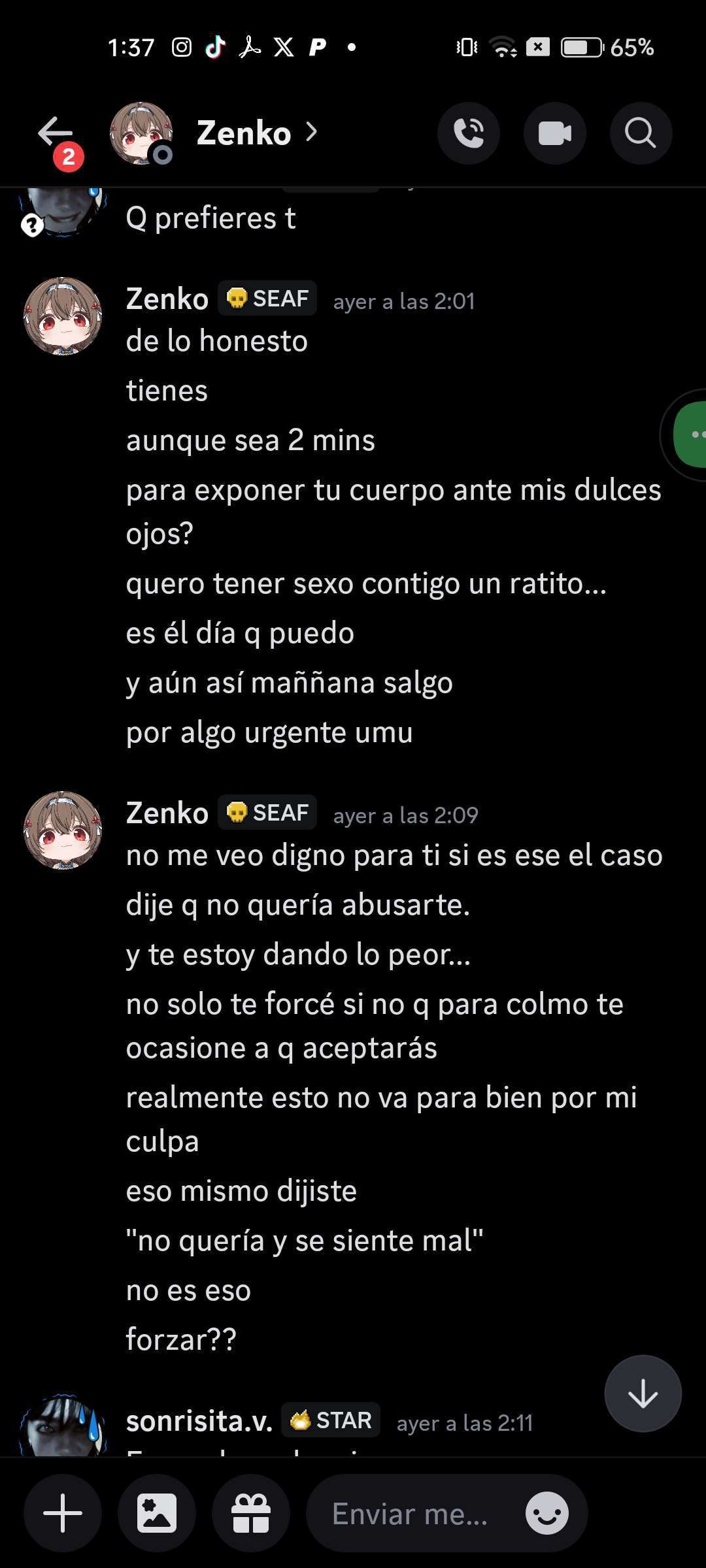Open the gift button
Screen dimensions: 706x1568
point(251,1513)
